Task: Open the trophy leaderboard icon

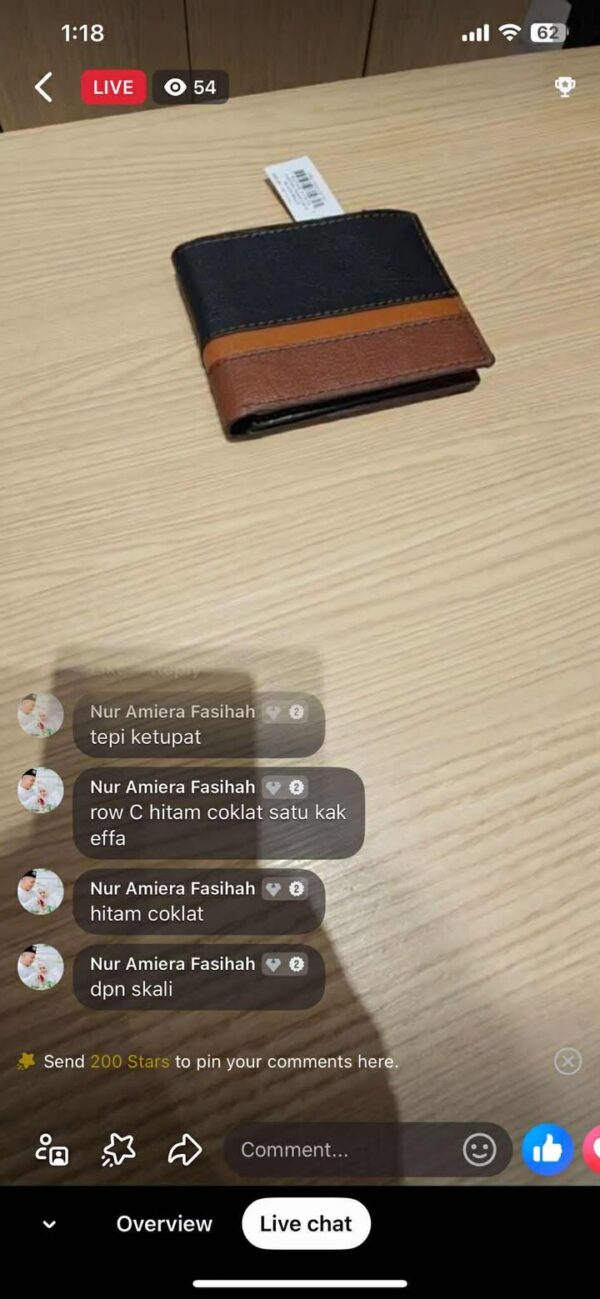Action: pyautogui.click(x=565, y=87)
